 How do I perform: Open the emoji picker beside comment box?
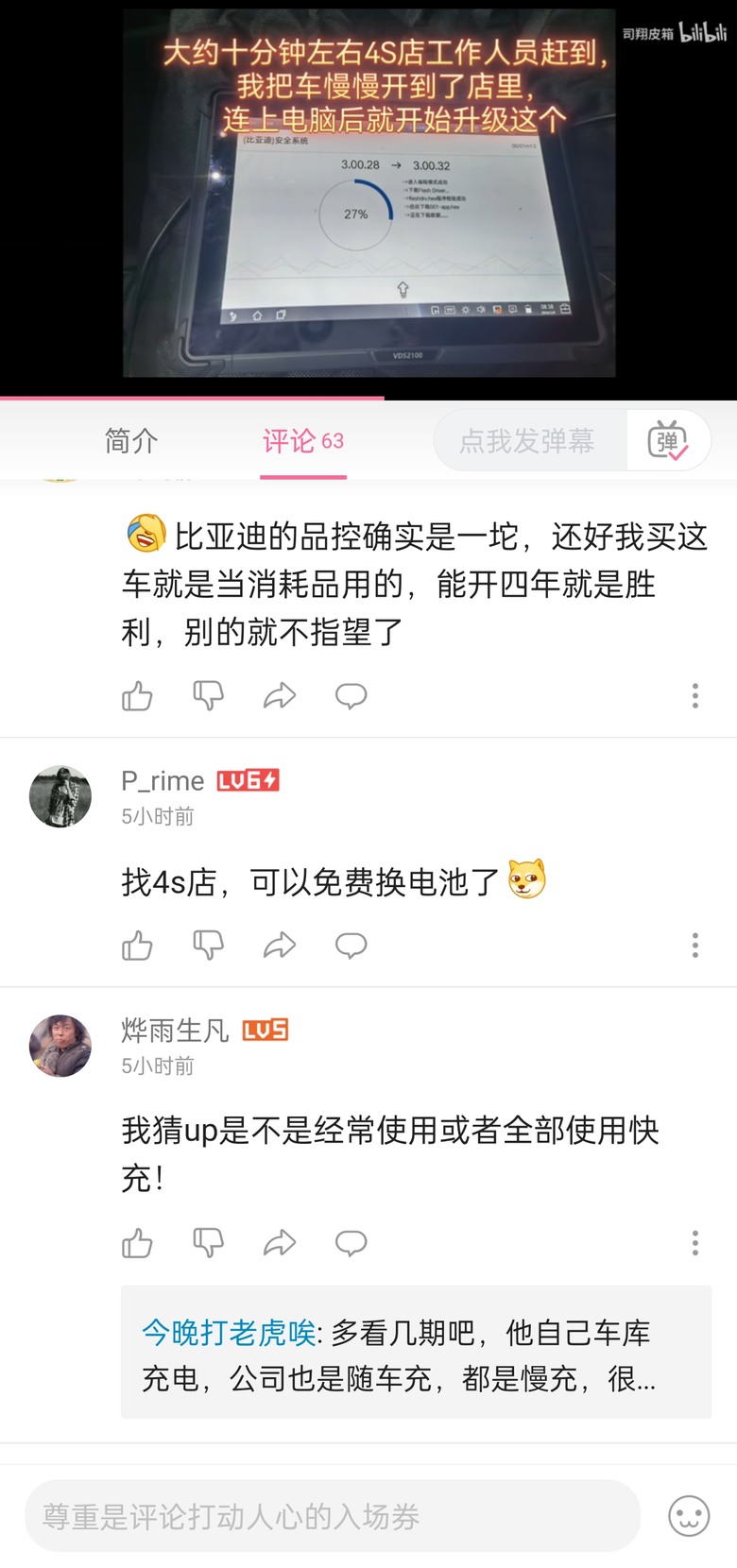coord(689,1516)
